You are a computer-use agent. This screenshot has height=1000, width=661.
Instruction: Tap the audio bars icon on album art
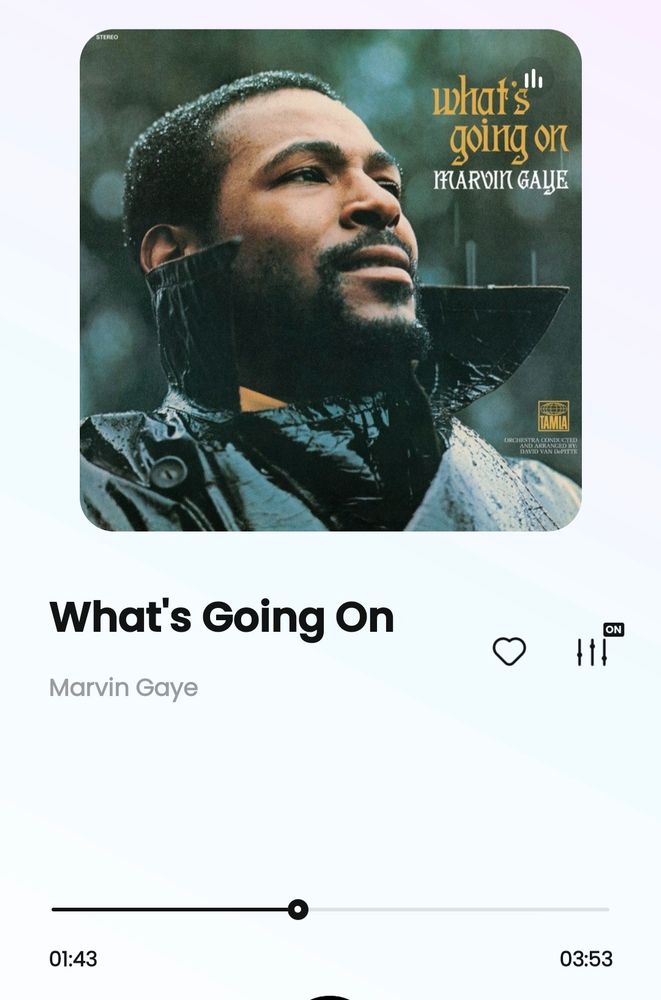pos(533,79)
